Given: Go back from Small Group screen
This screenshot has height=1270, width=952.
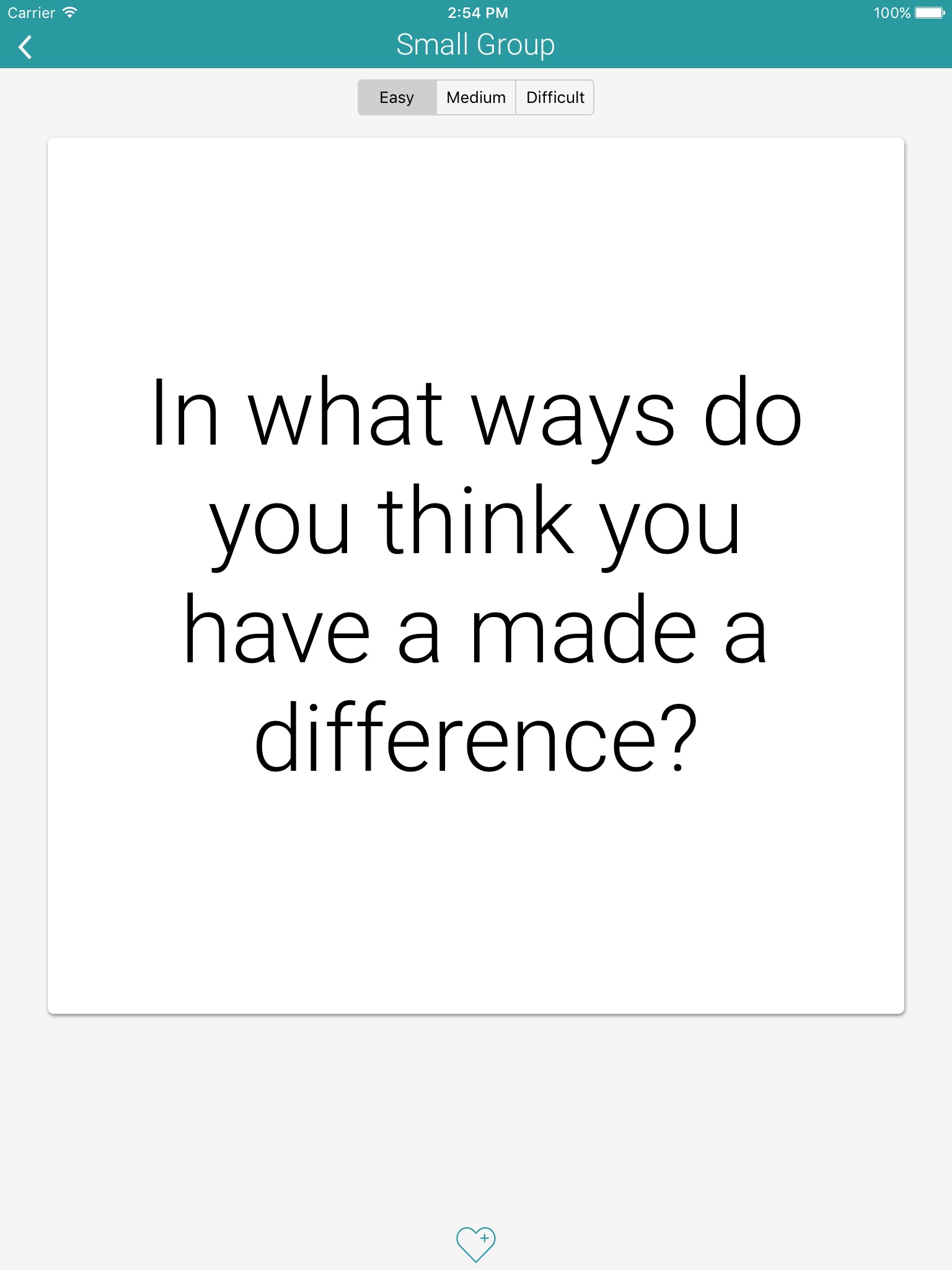Looking at the screenshot, I should (x=25, y=47).
